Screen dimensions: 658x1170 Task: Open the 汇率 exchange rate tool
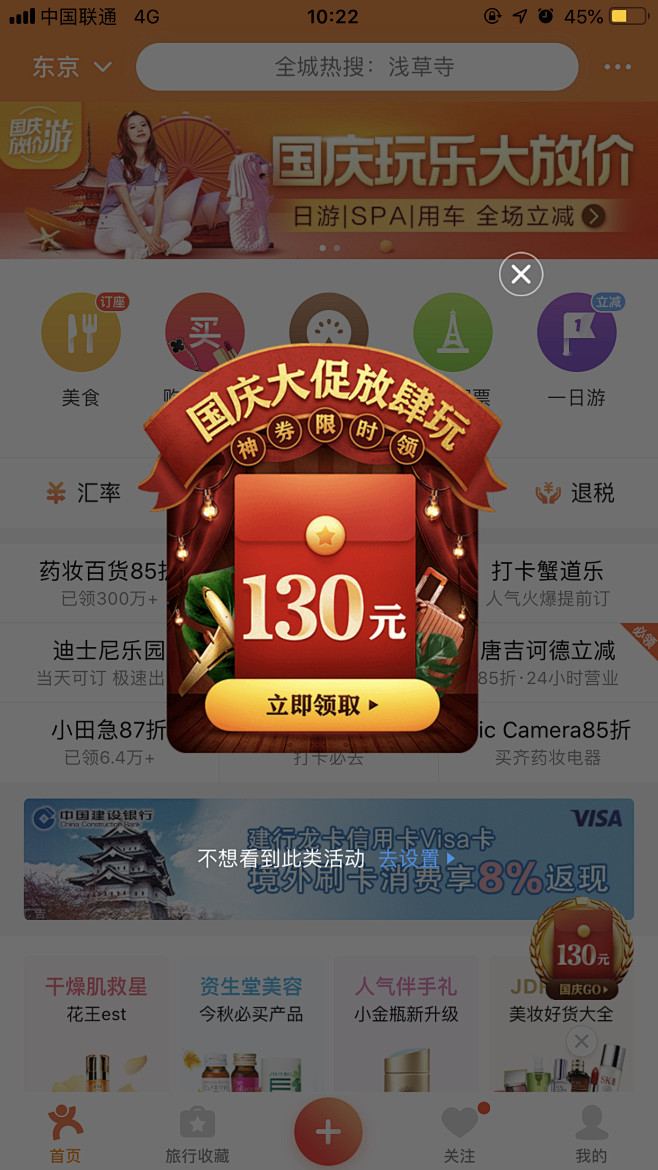(x=84, y=492)
